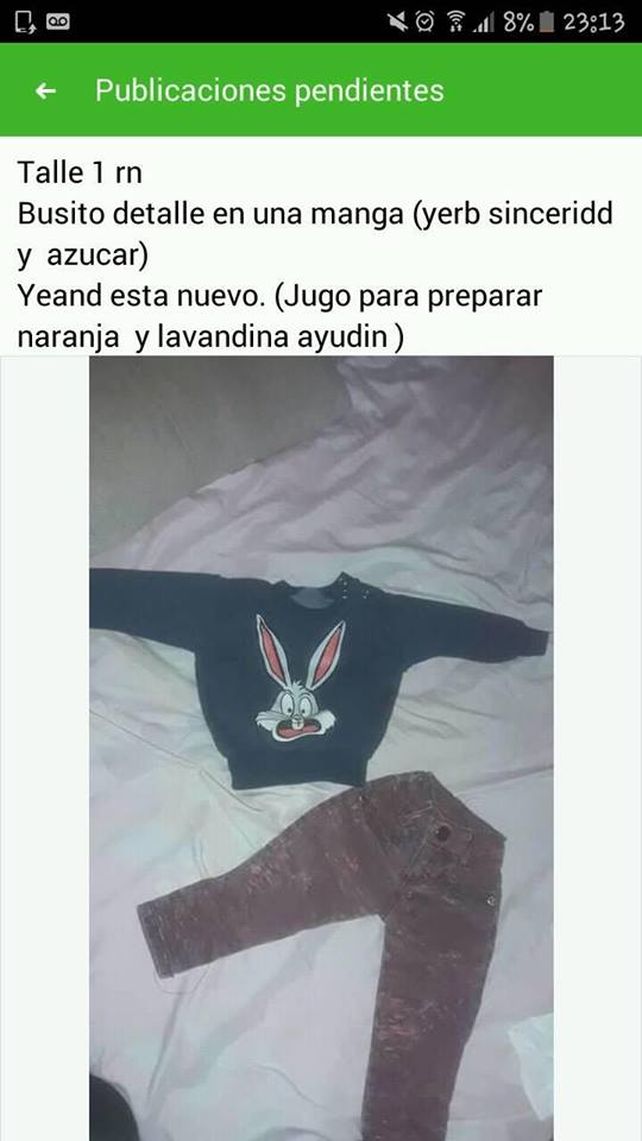The height and width of the screenshot is (1141, 642).
Task: Go back from Publicaciones pendientes
Action: (45, 91)
